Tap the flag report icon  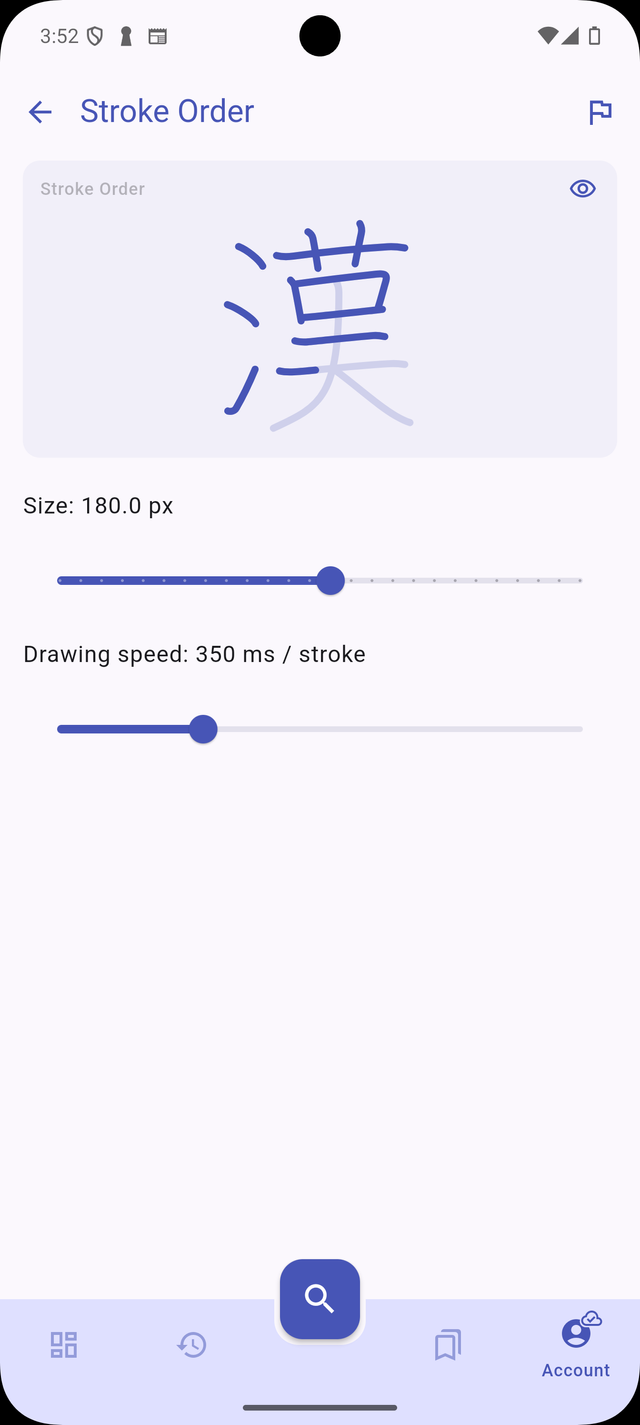[600, 112]
